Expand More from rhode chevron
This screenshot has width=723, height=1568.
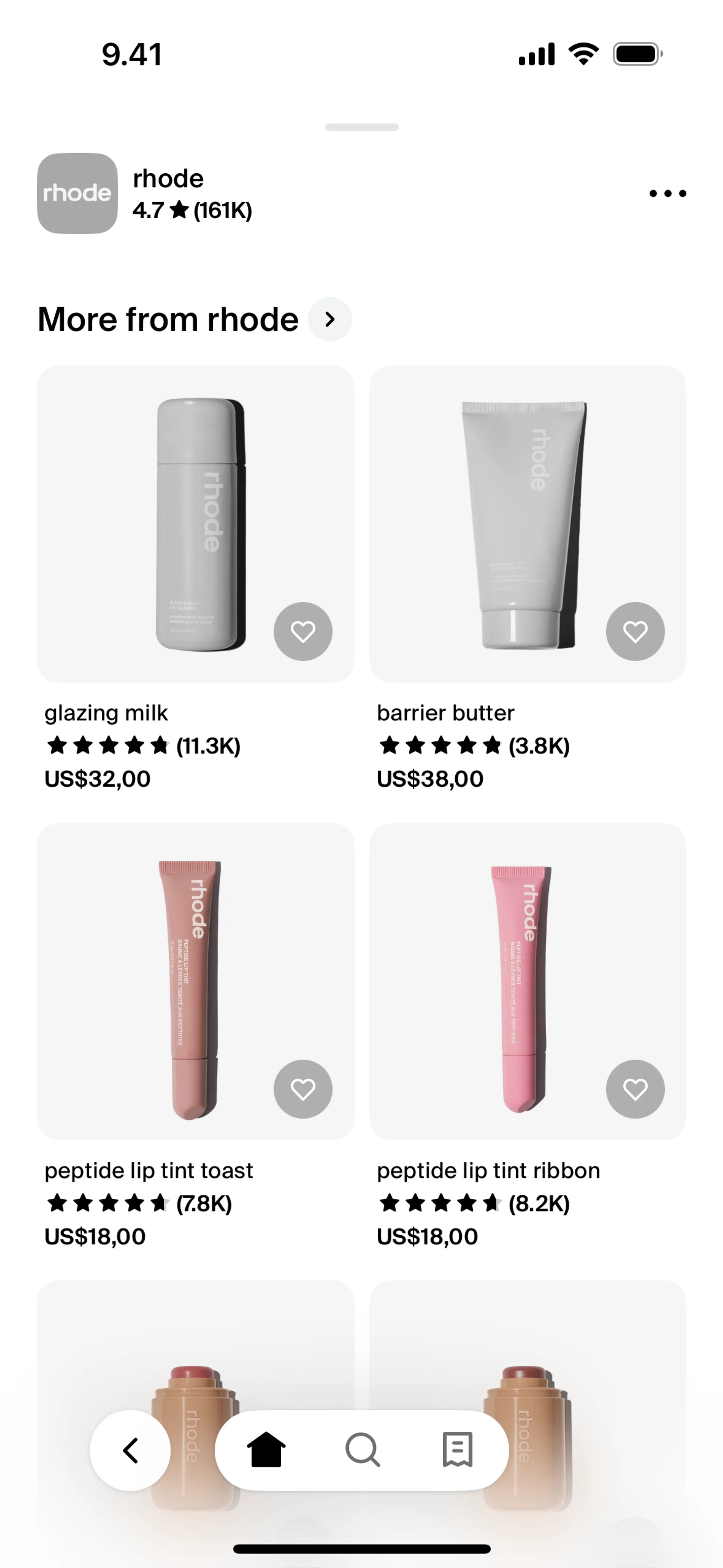click(330, 319)
